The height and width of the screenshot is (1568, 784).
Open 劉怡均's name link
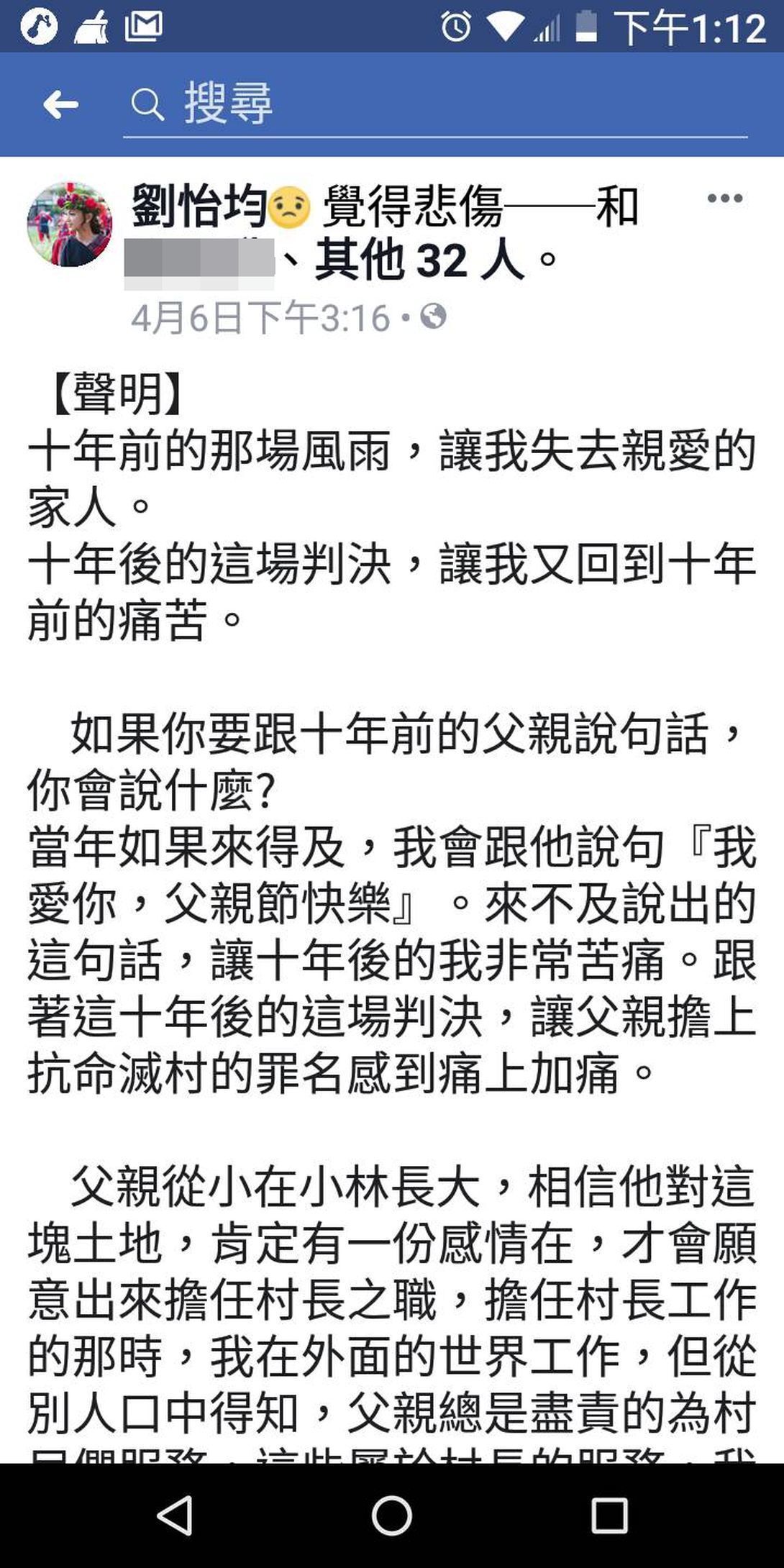tap(199, 206)
